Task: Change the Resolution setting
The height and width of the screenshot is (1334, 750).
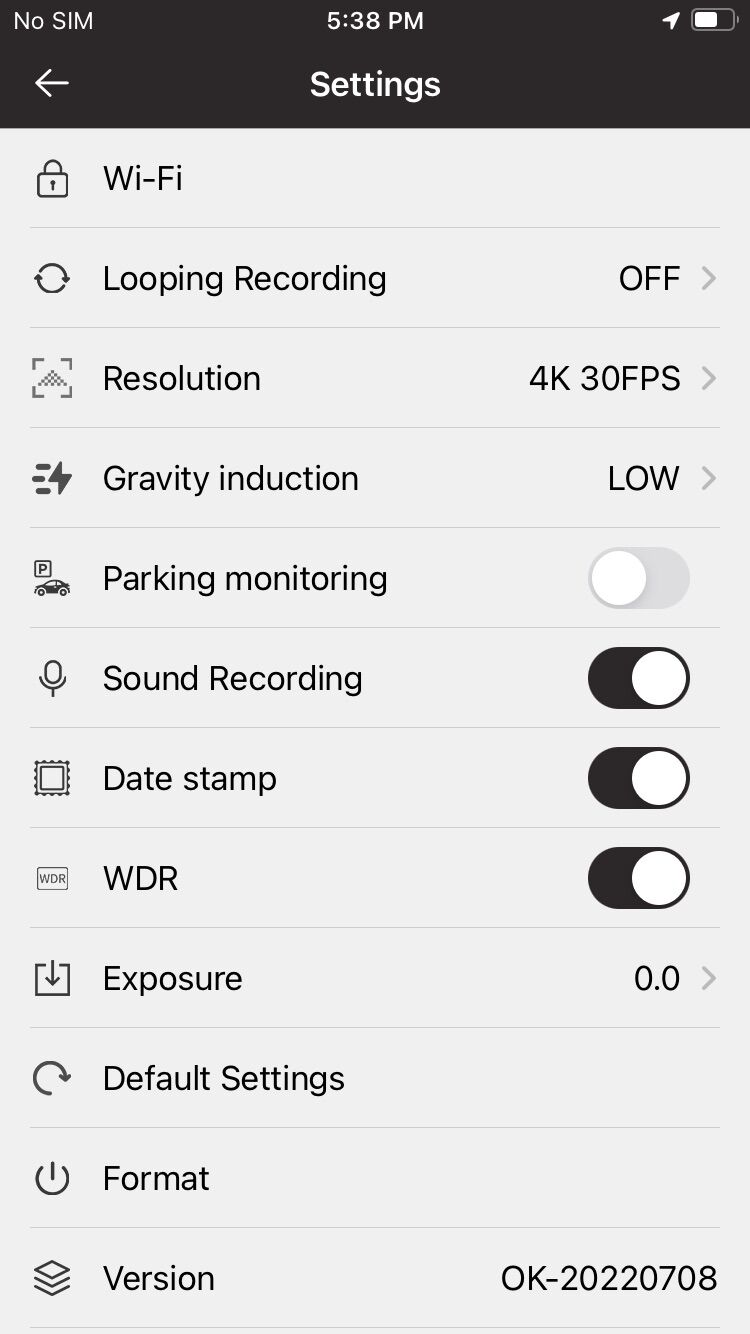Action: click(375, 378)
